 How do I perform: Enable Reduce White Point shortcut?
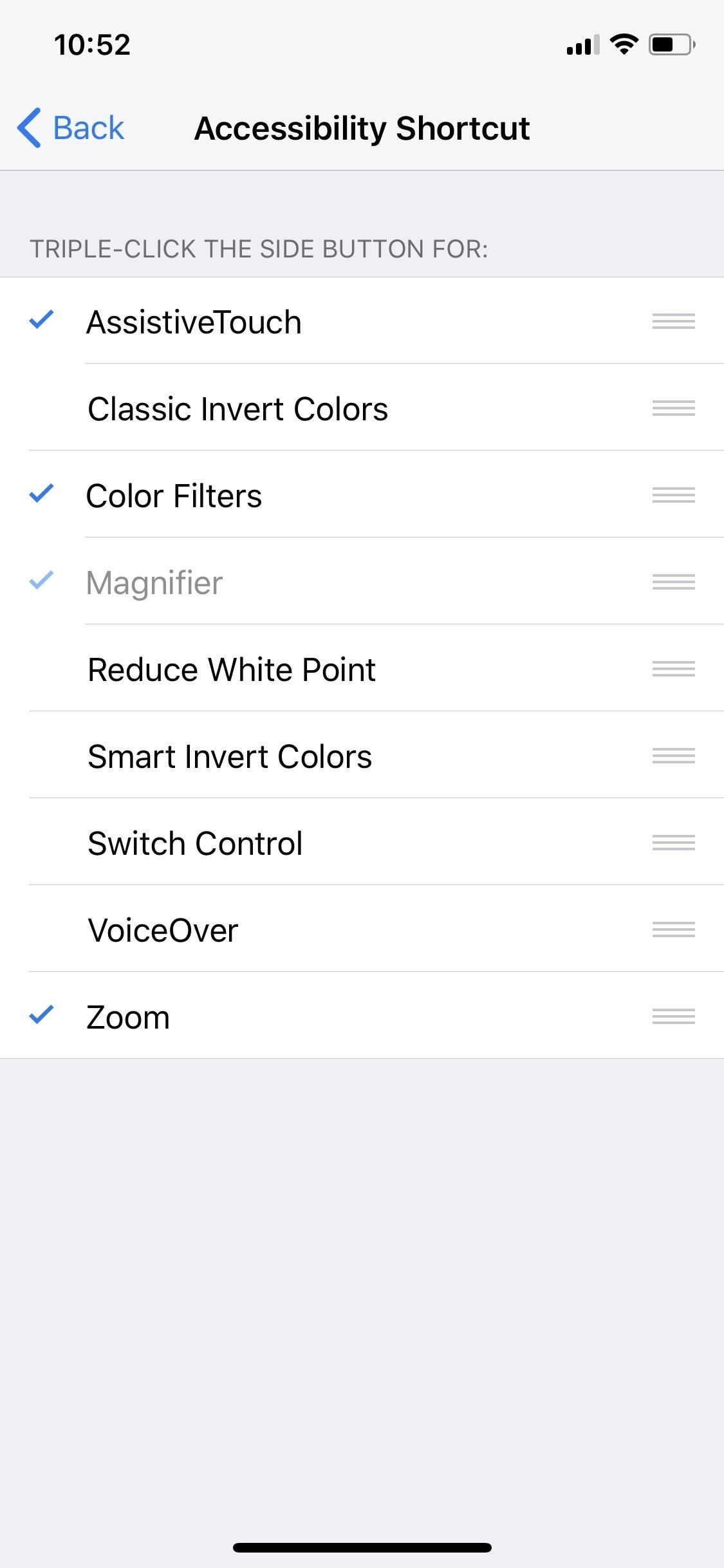231,669
